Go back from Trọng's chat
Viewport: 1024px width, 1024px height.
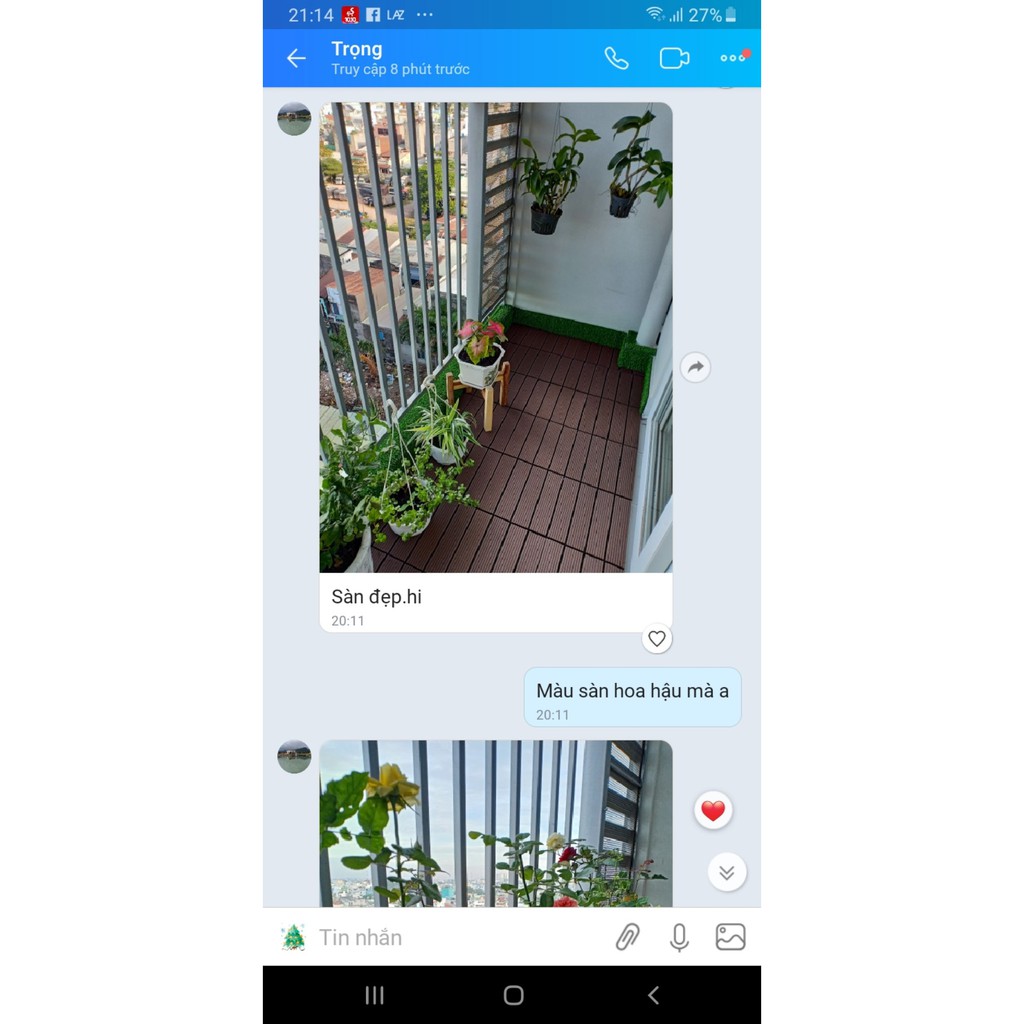click(x=296, y=58)
